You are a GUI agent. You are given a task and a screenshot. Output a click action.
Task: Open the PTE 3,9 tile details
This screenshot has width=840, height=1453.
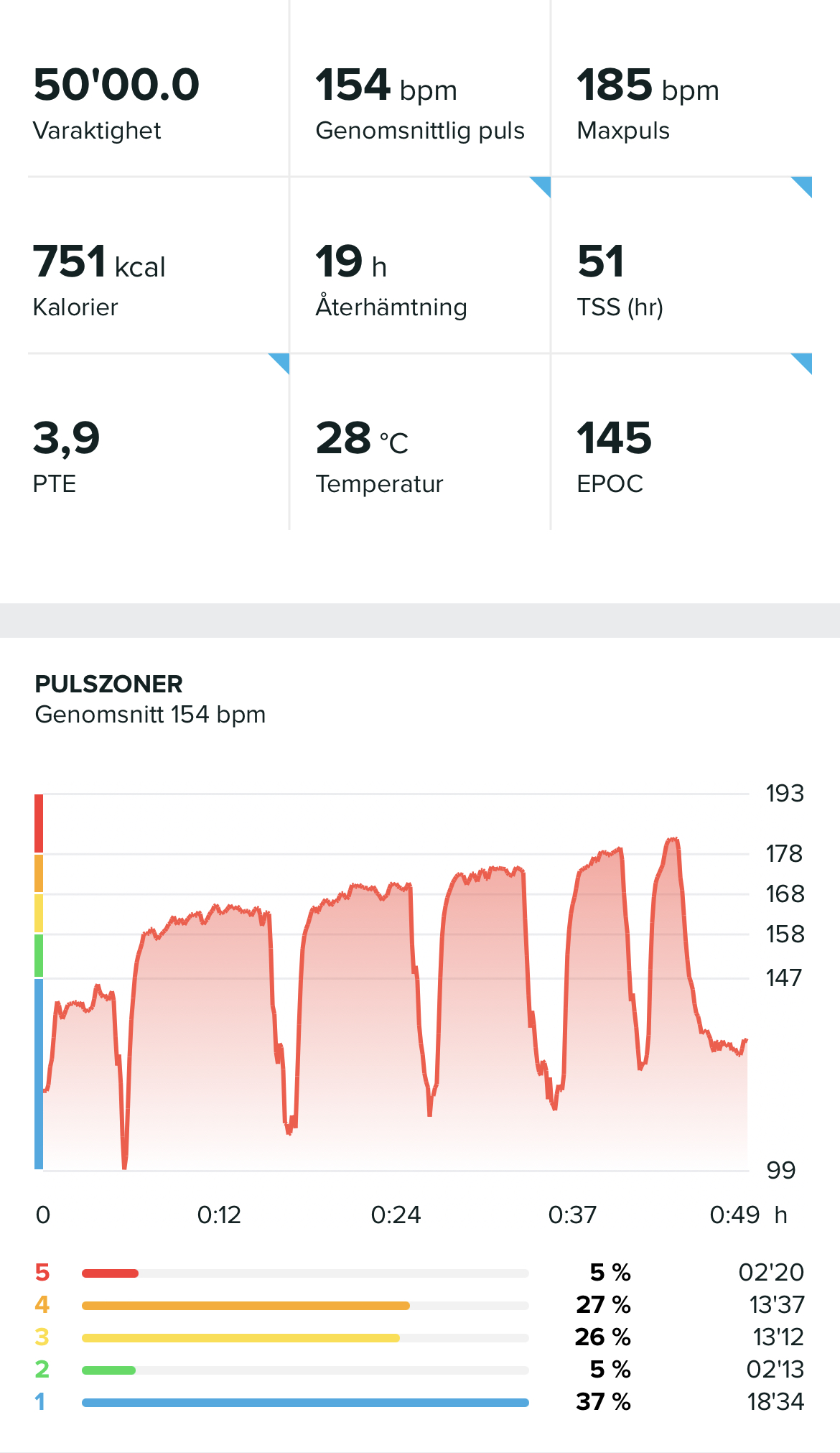tap(159, 442)
